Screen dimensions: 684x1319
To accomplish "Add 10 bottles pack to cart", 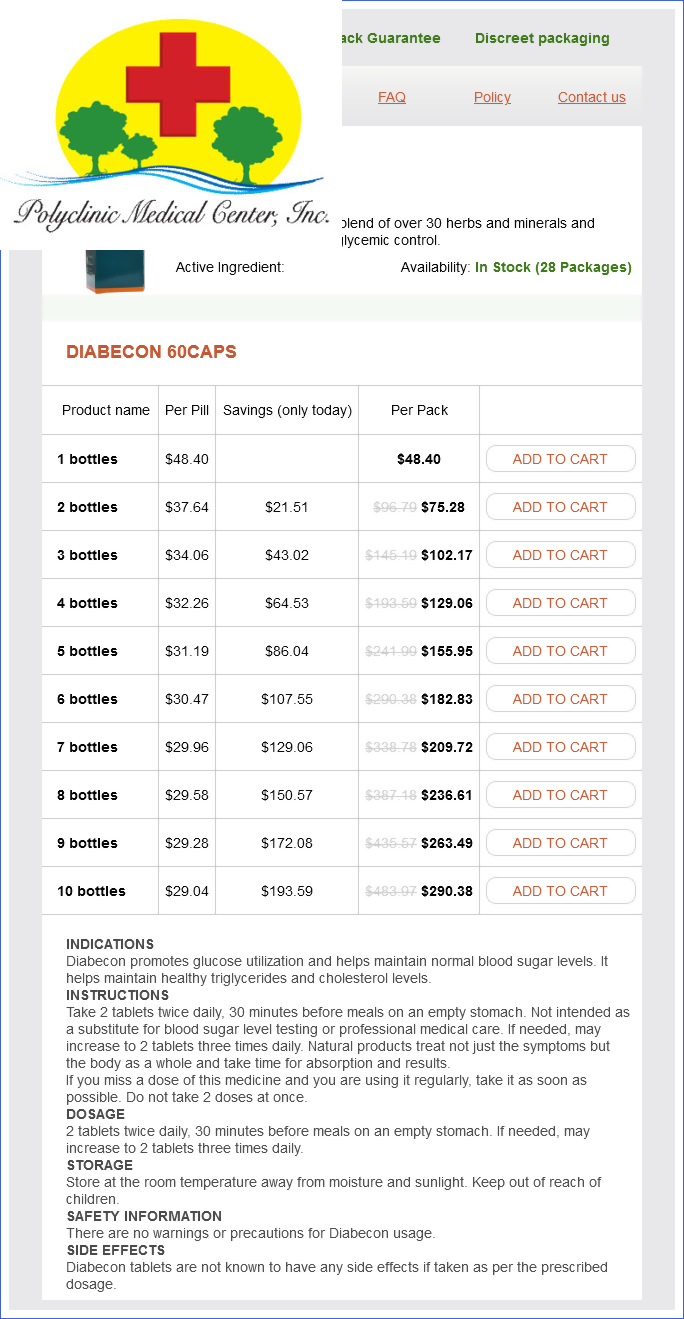I will click(560, 891).
